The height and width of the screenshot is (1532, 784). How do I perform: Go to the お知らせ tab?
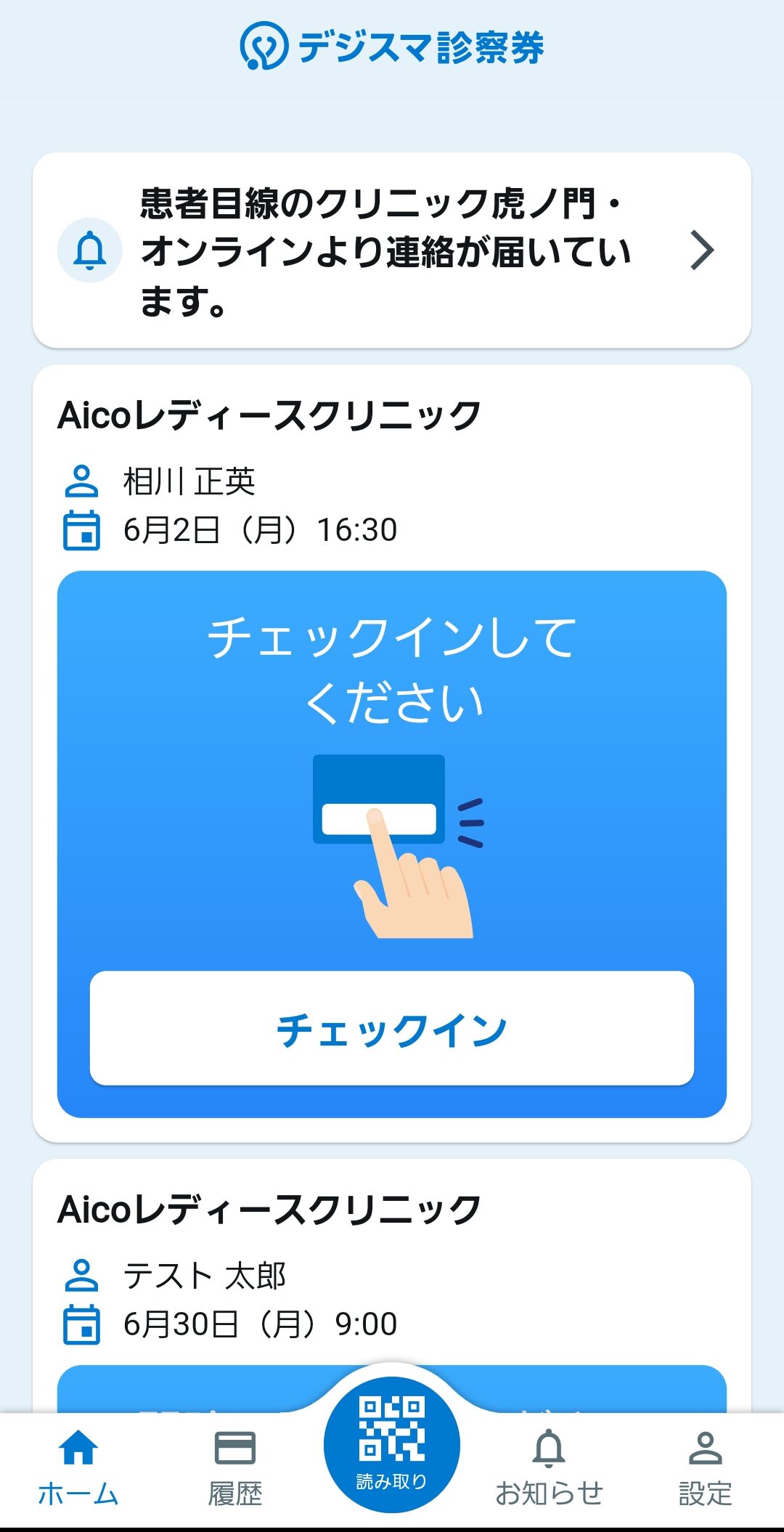coord(549,1467)
